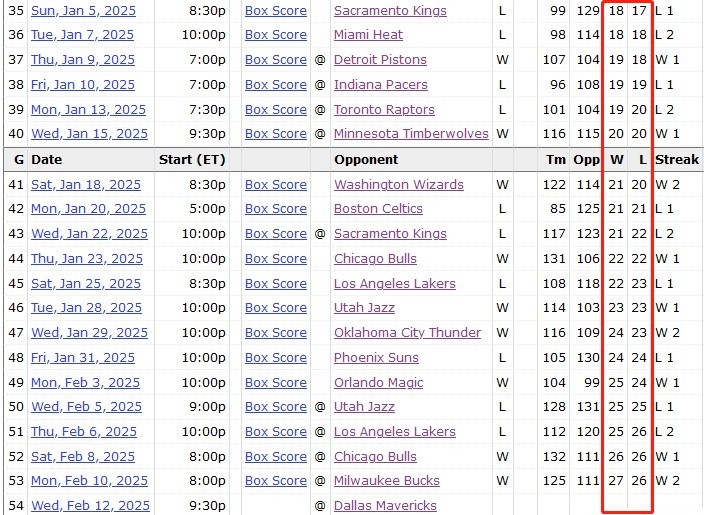Open the Miami Heat team link

pyautogui.click(x=368, y=35)
